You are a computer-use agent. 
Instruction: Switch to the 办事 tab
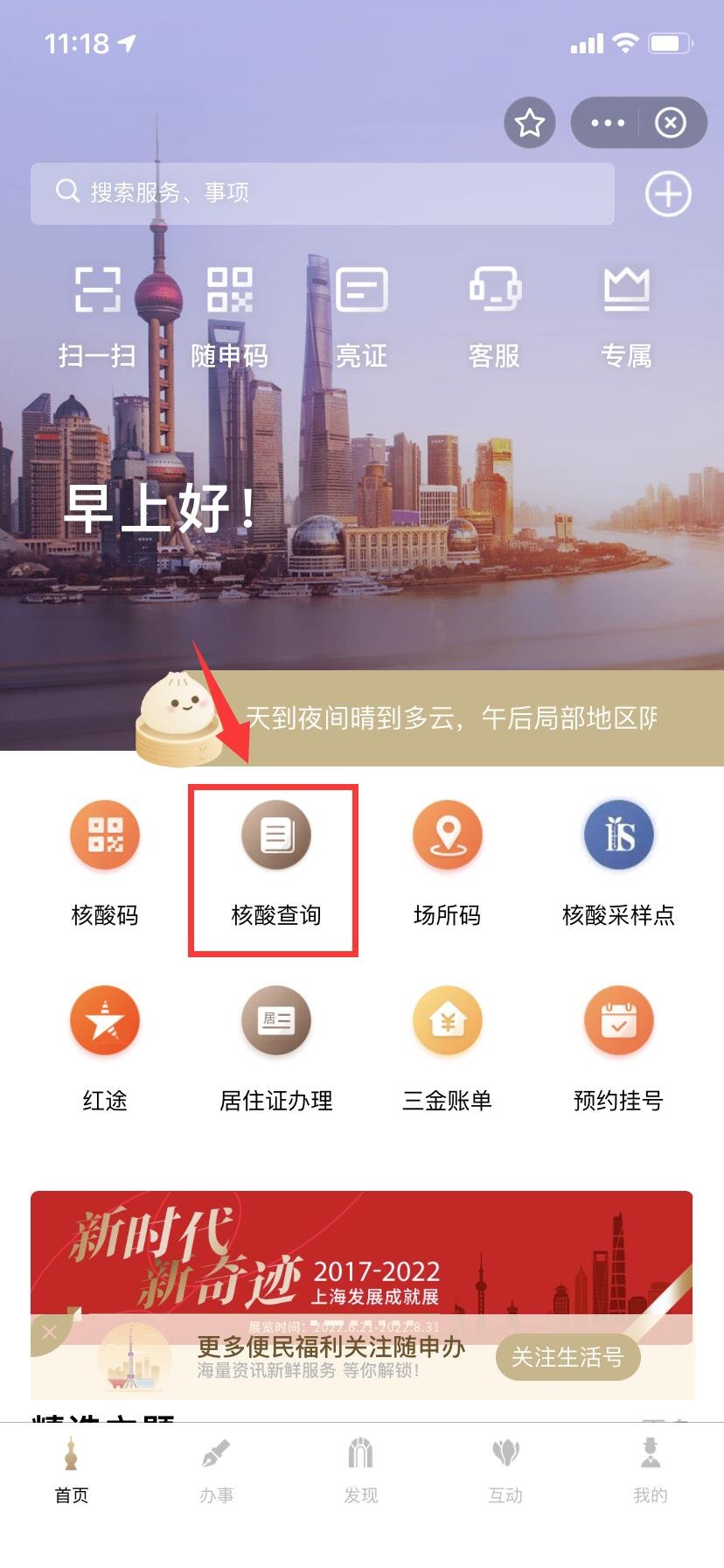point(216,1472)
